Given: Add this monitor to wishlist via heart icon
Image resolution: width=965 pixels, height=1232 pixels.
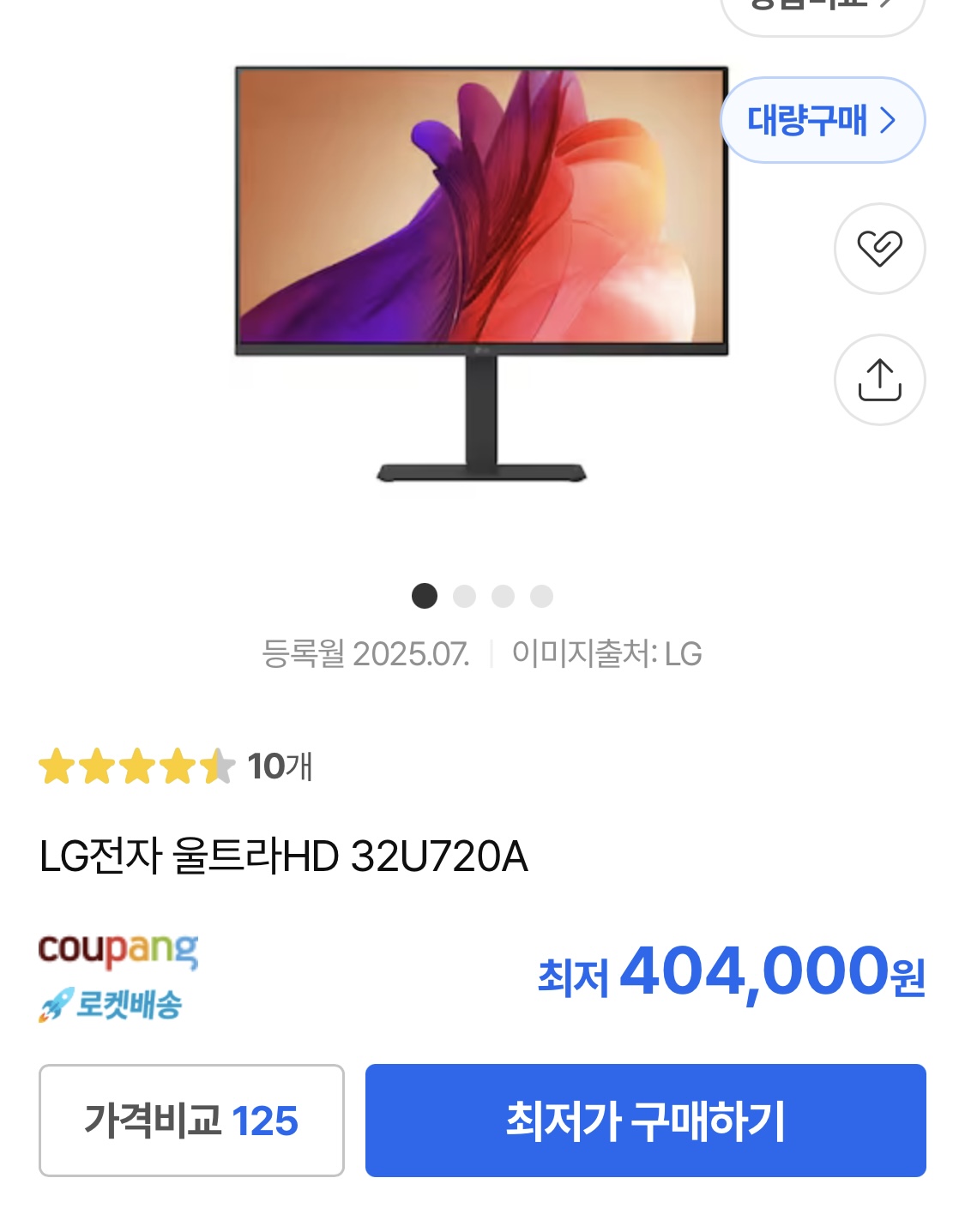Looking at the screenshot, I should (879, 249).
